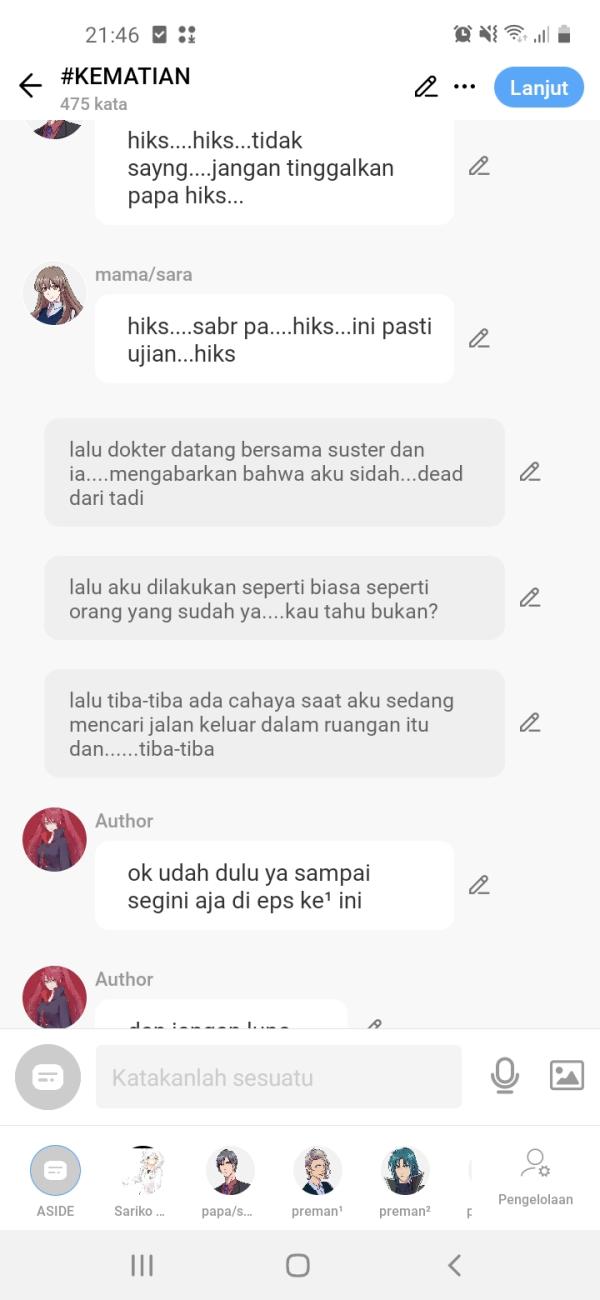Insert a picture with the image icon
600x1300 pixels.
pos(567,1076)
